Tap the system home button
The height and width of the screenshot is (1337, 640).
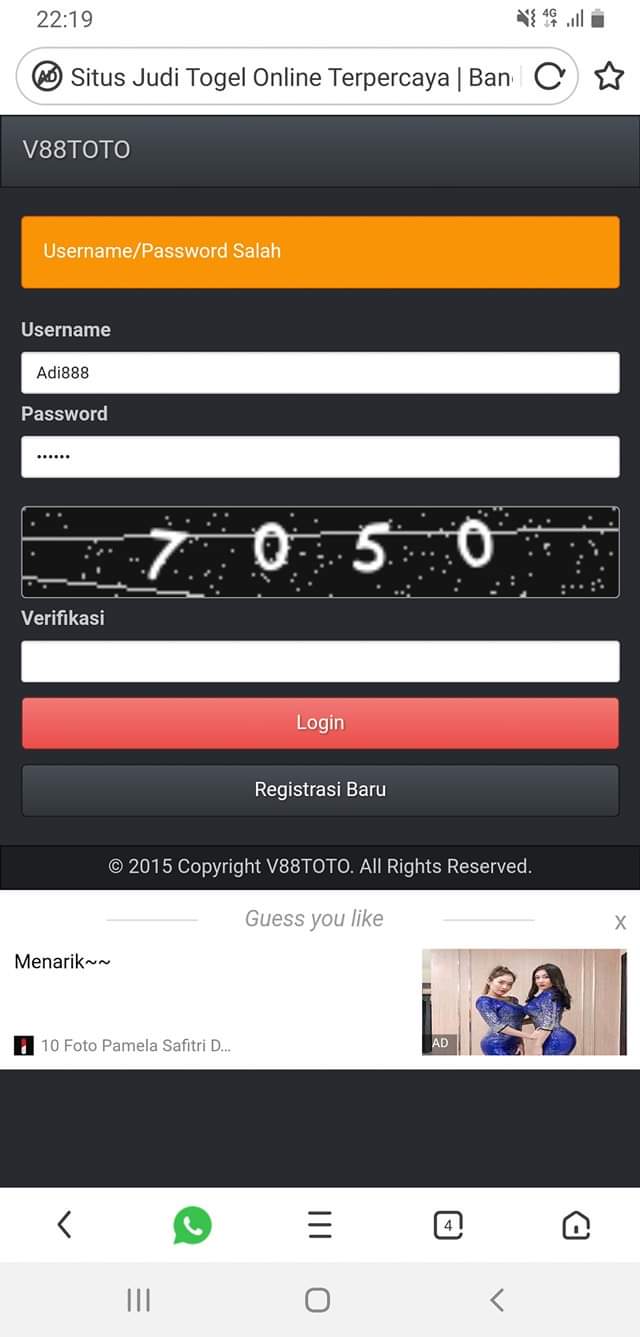tap(318, 1299)
